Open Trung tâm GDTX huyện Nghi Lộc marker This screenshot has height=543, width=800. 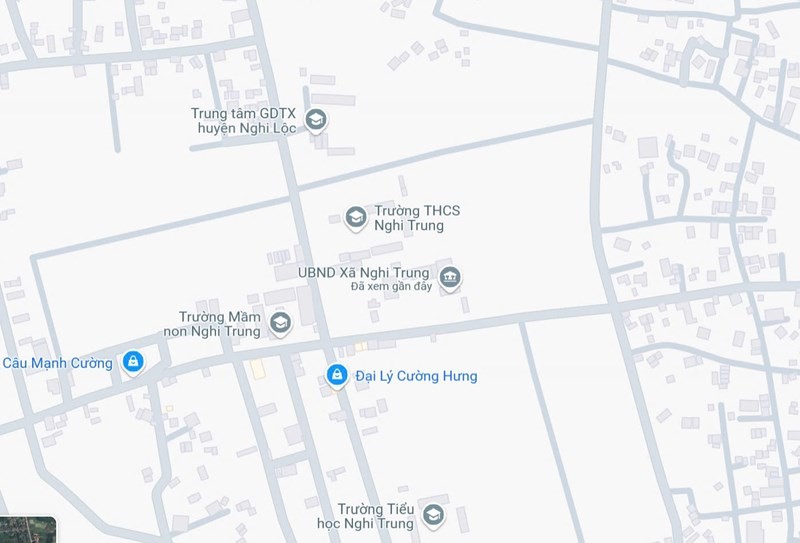316,121
